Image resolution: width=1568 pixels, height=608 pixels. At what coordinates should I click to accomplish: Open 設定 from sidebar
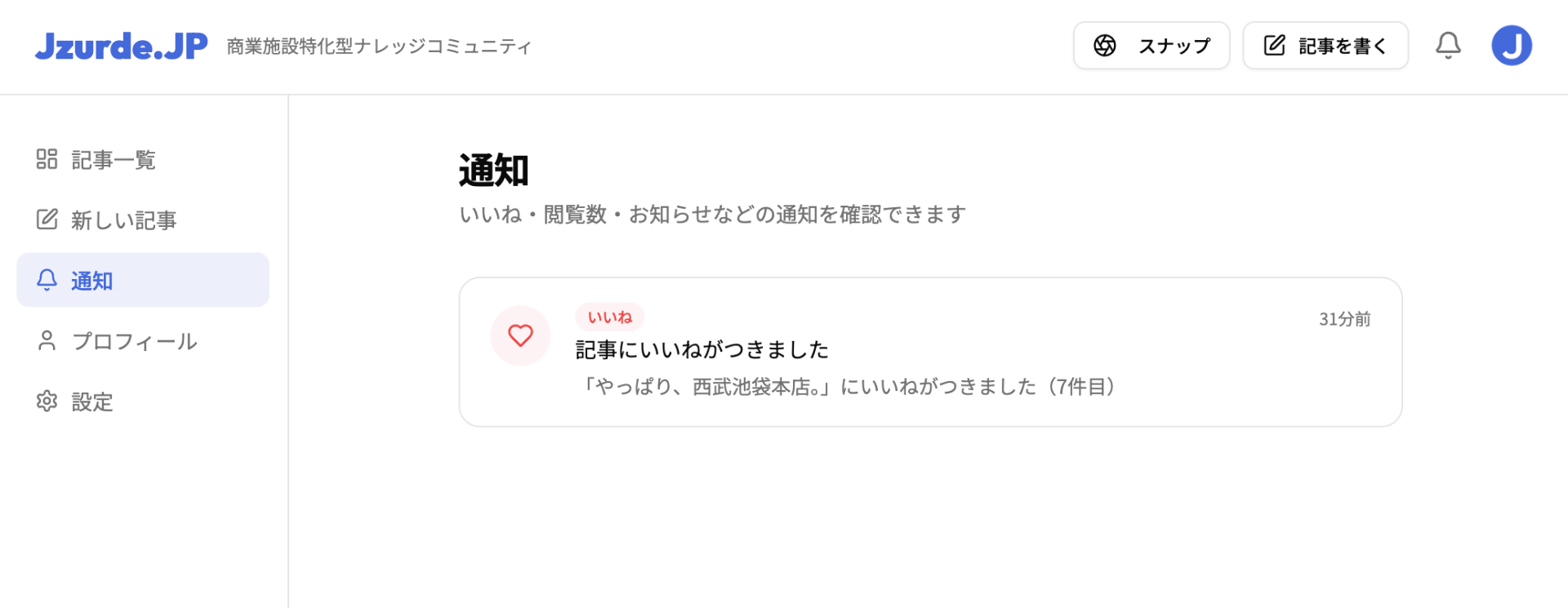(91, 402)
